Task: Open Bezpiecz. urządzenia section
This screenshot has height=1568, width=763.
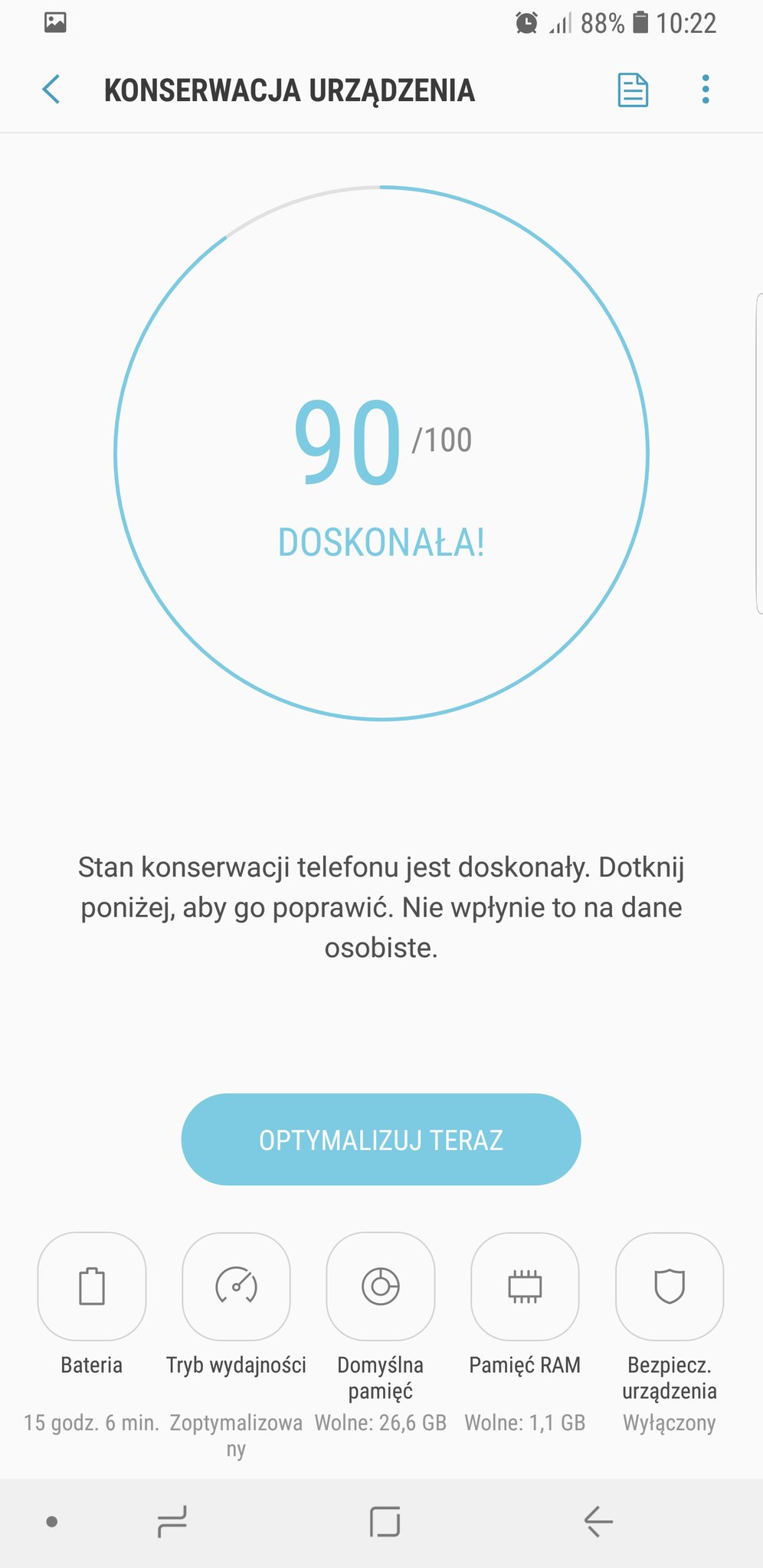Action: click(x=670, y=1286)
